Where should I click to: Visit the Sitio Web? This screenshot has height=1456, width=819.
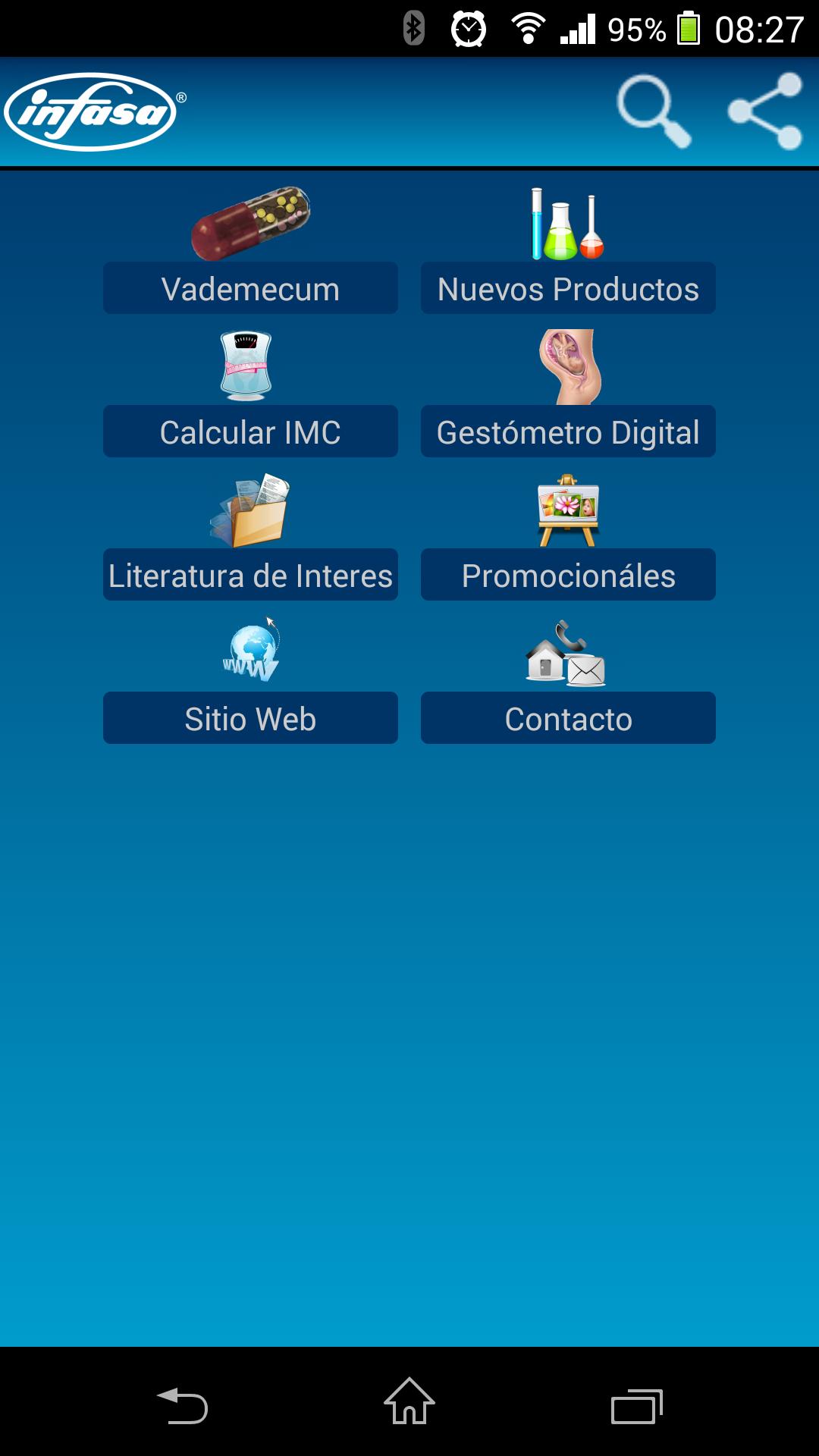click(250, 718)
